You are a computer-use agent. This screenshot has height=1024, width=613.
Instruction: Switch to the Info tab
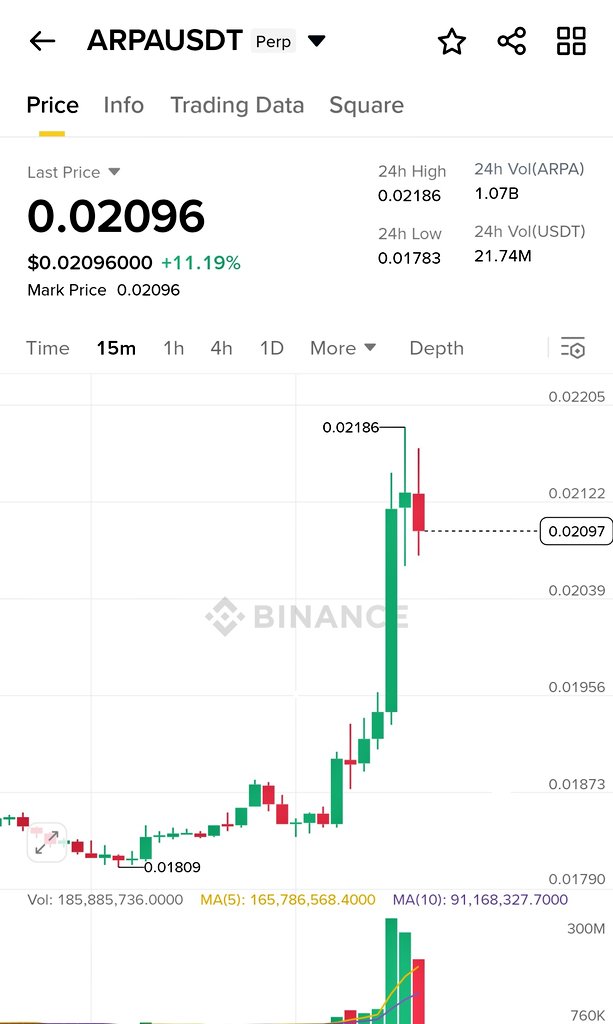[x=123, y=105]
